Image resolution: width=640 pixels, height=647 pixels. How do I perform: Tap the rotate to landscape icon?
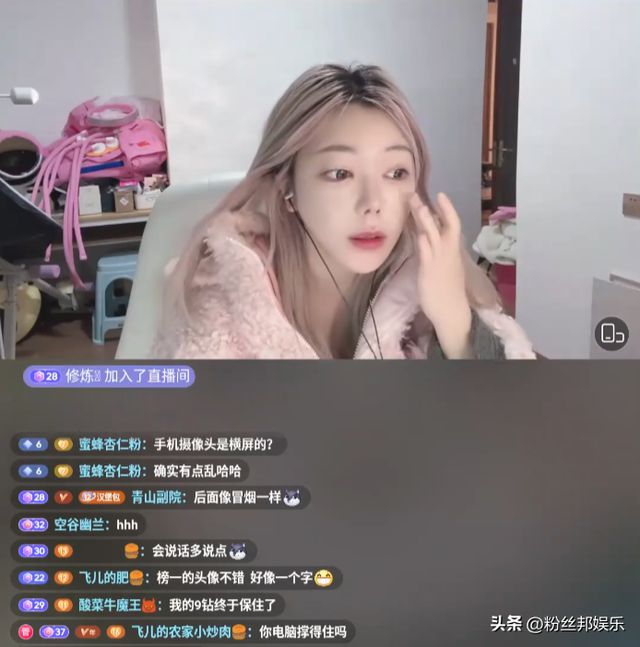611,333
